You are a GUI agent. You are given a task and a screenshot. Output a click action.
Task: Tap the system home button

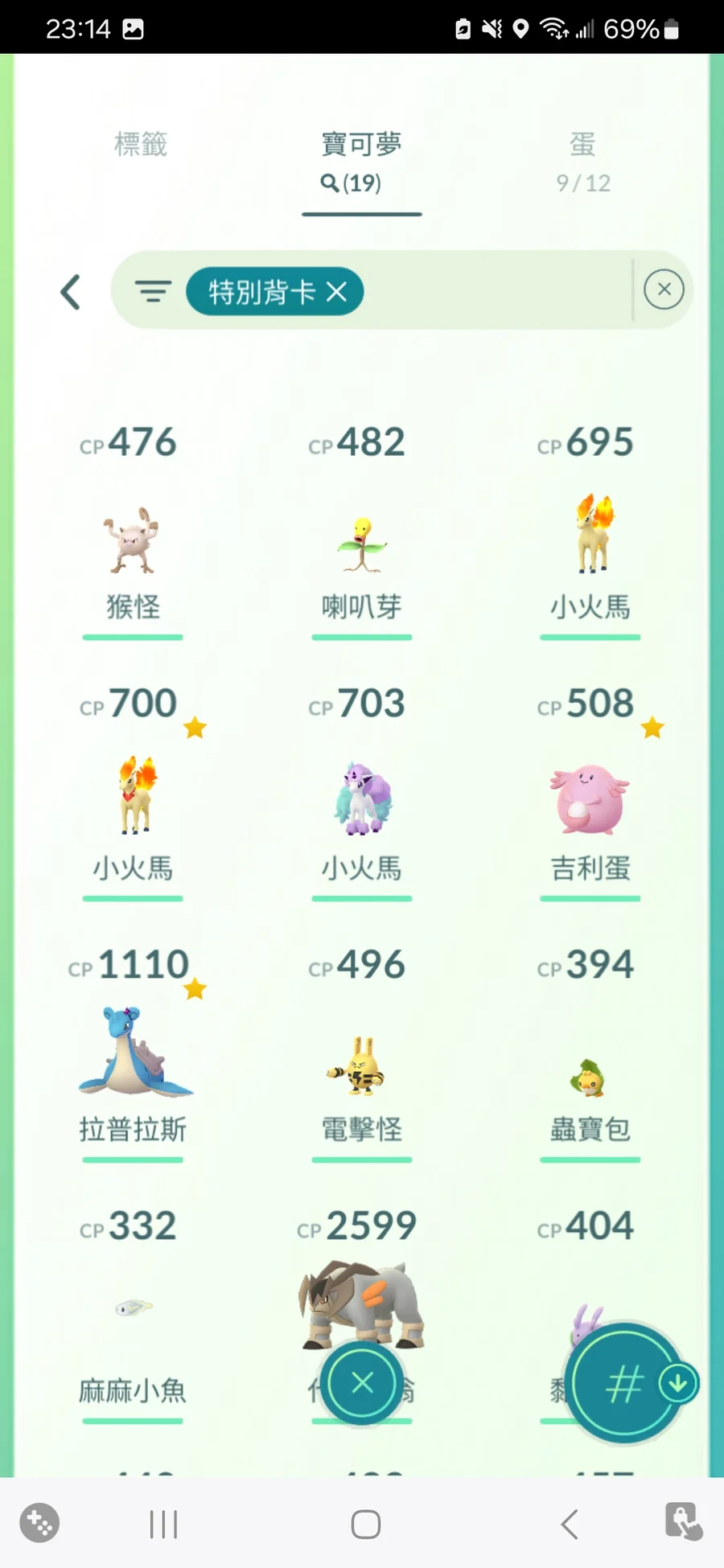[x=365, y=1524]
